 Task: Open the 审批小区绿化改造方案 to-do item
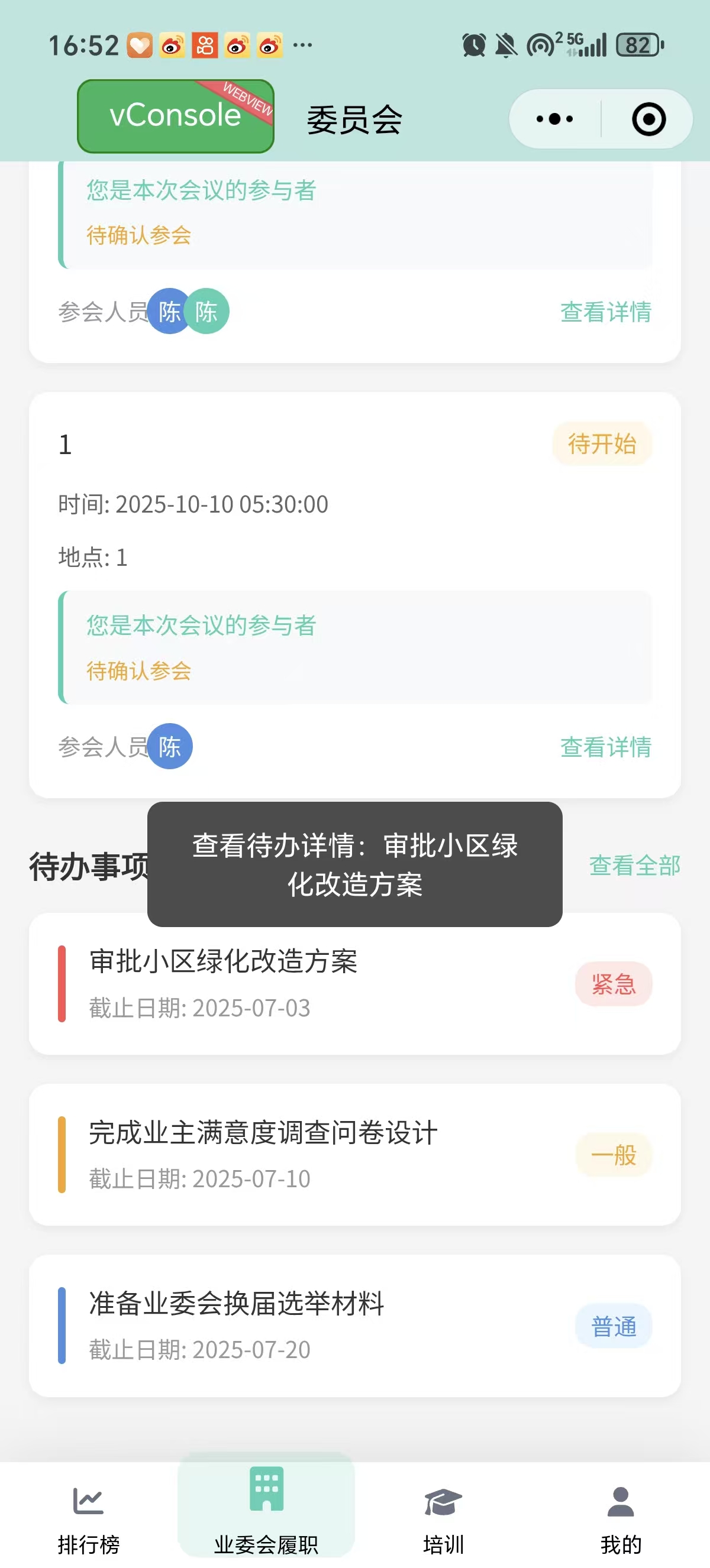click(354, 984)
